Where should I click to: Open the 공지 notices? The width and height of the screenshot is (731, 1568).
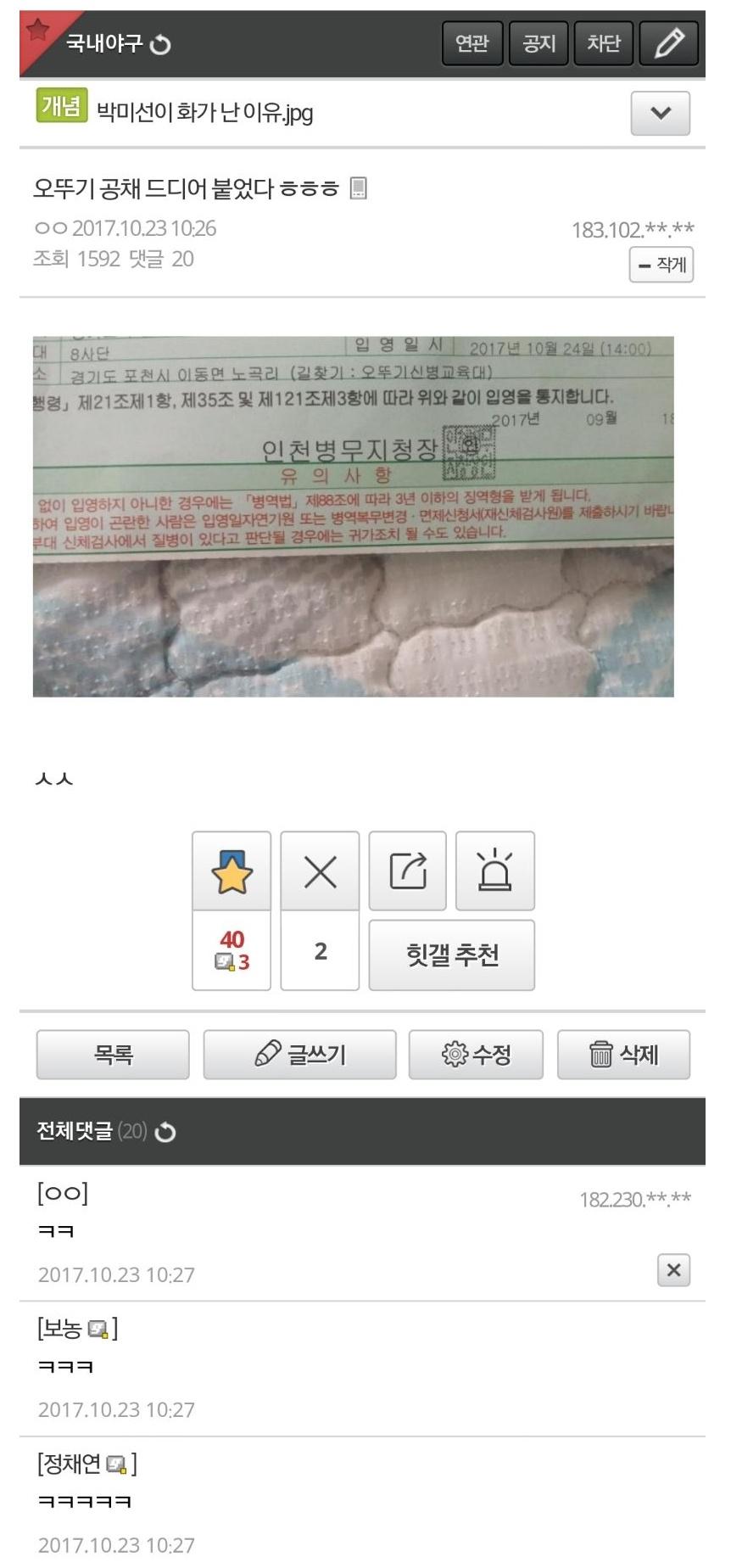point(538,43)
